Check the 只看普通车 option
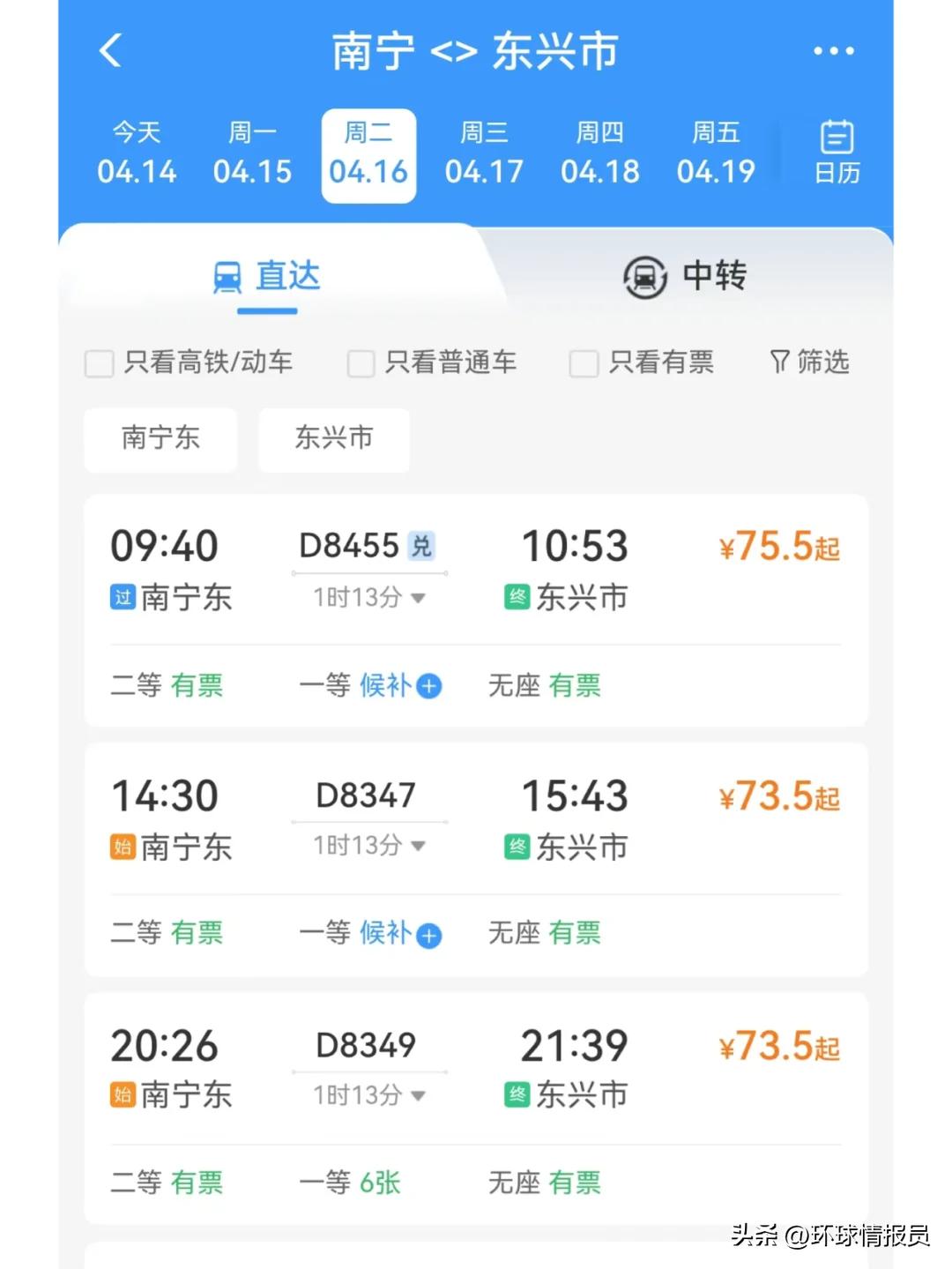The image size is (952, 1269). [x=361, y=362]
